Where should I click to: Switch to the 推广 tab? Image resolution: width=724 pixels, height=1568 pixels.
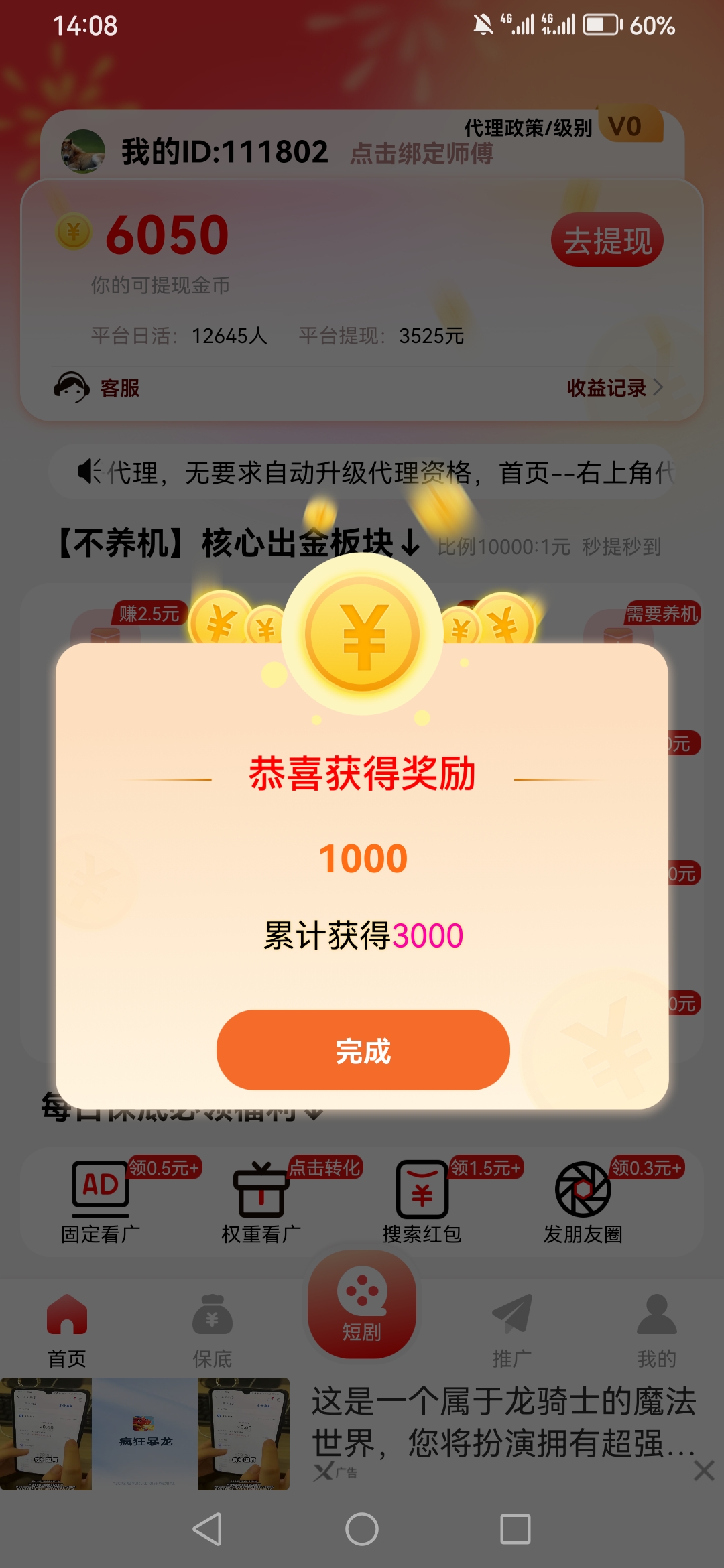pyautogui.click(x=512, y=1331)
